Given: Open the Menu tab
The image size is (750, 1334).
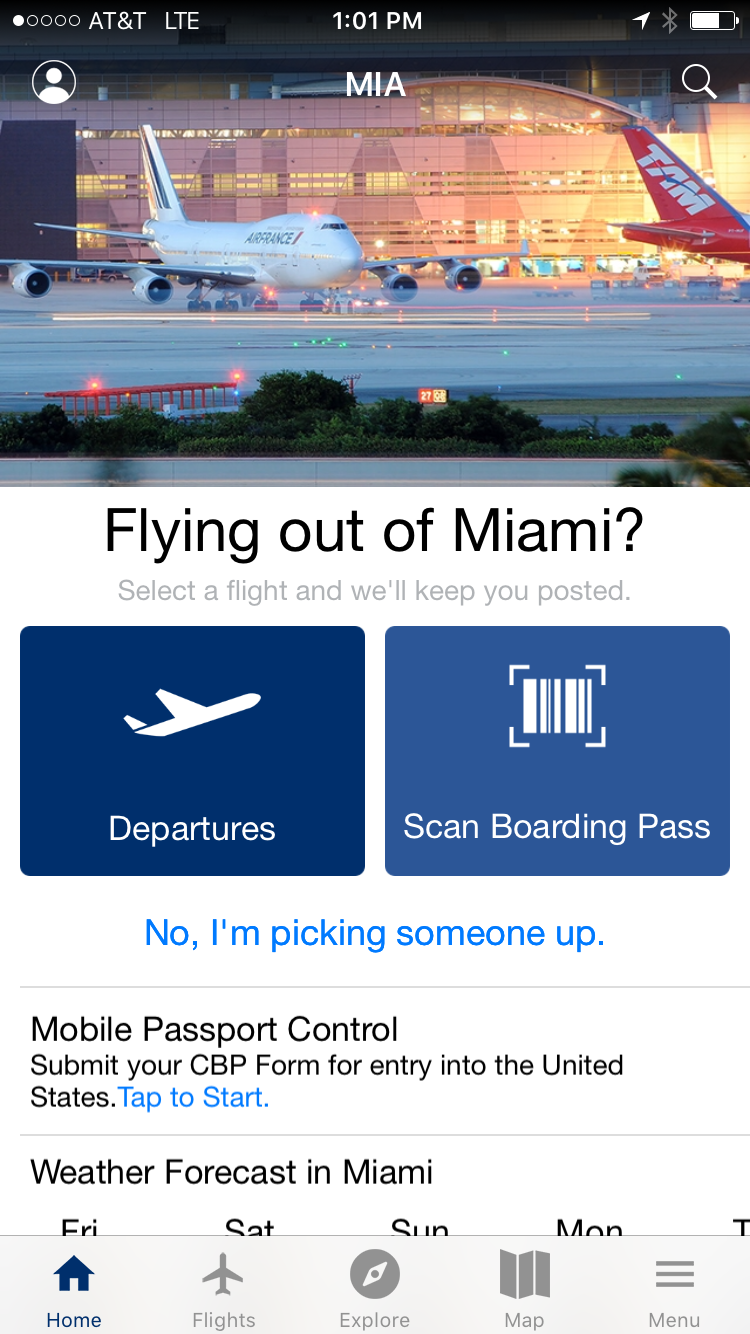Looking at the screenshot, I should pyautogui.click(x=674, y=1290).
